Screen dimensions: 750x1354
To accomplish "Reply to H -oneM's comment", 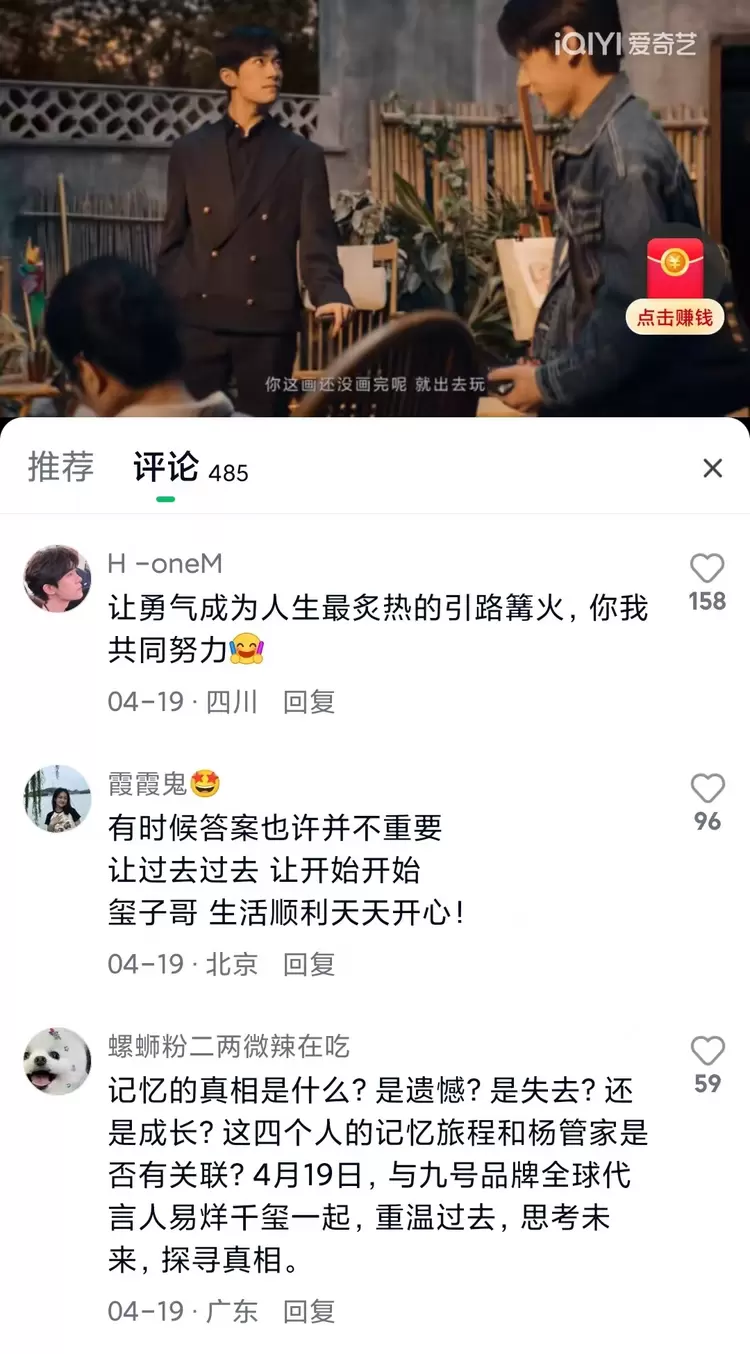I will tap(309, 702).
